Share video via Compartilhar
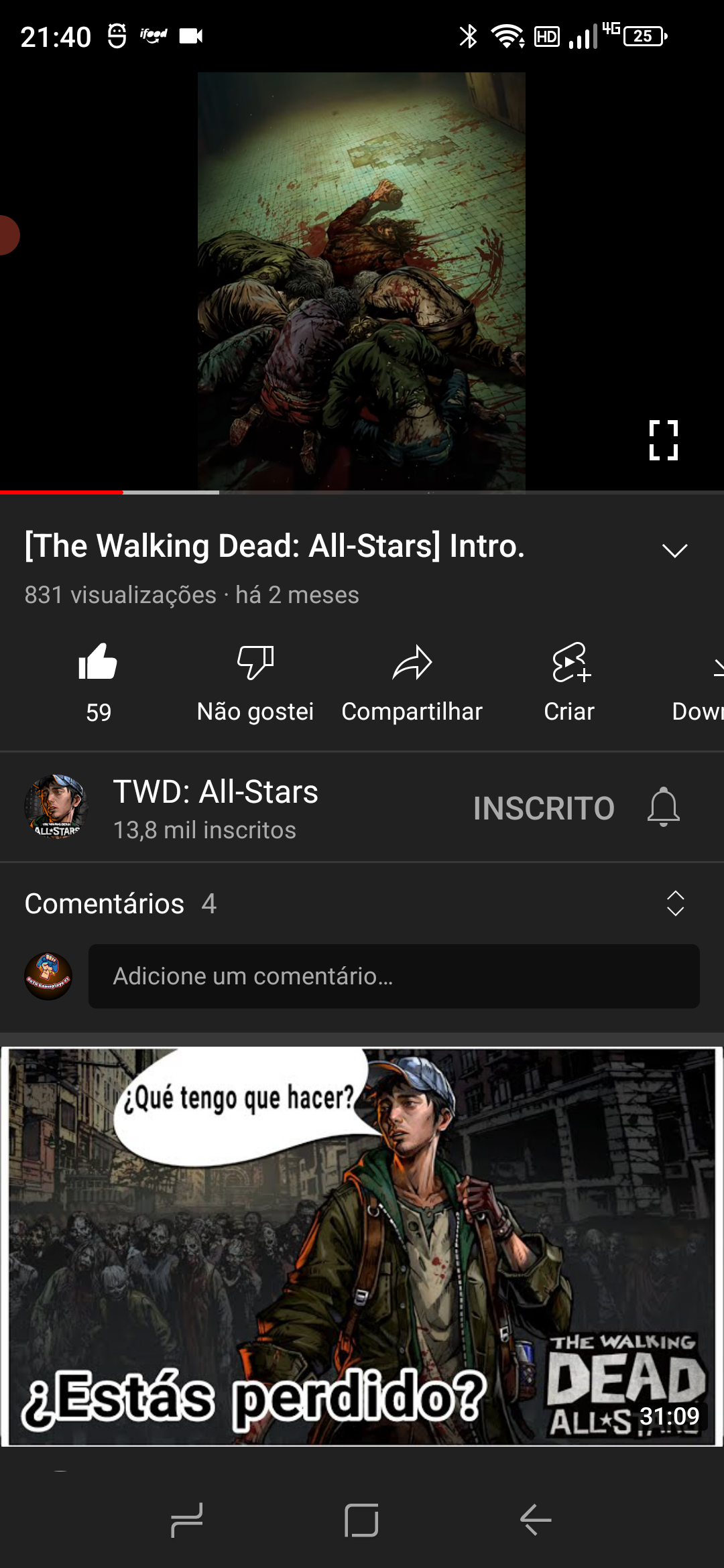Viewport: 724px width, 1568px height. pos(412,680)
